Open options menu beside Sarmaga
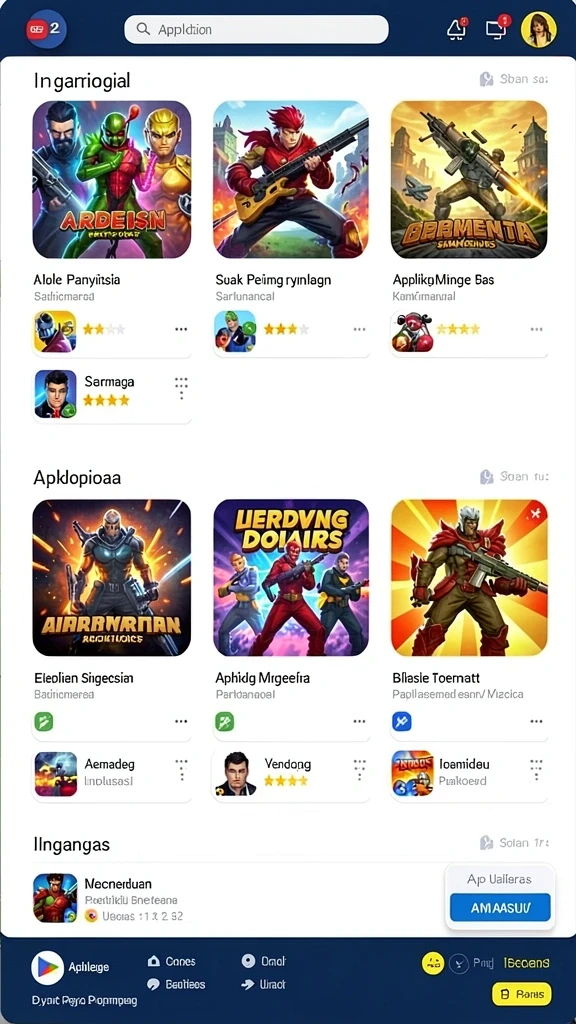Image resolution: width=576 pixels, height=1024 pixels. 181,388
